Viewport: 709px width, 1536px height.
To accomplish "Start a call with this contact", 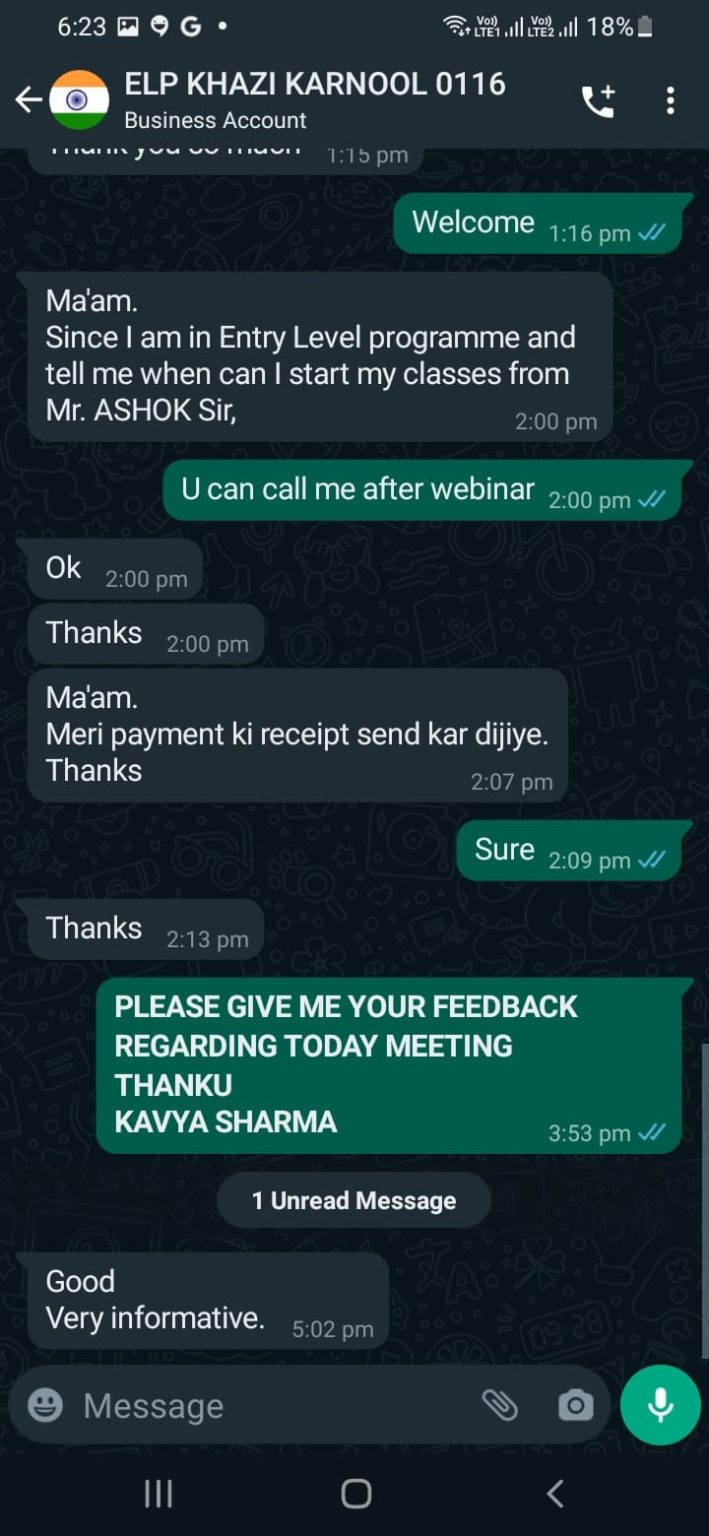I will 598,100.
